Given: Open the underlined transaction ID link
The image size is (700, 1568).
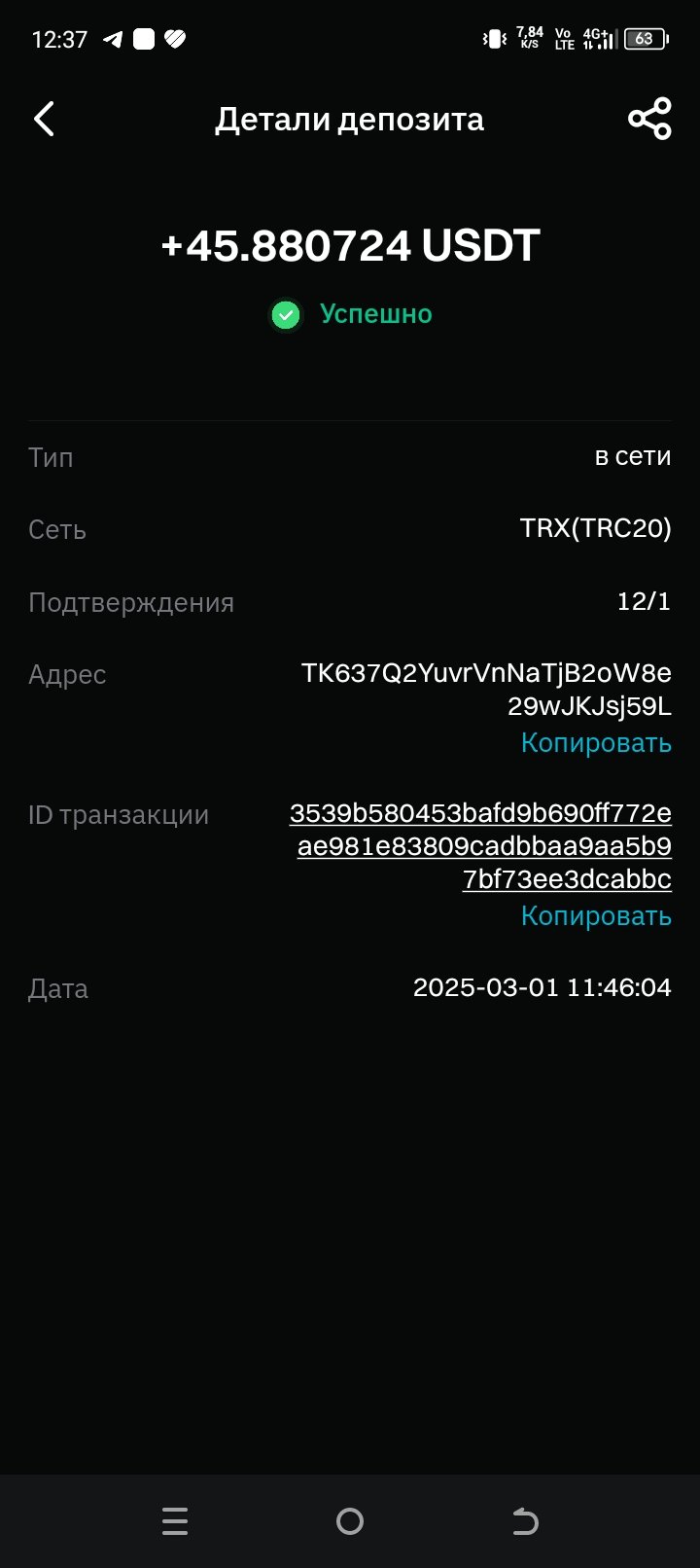Looking at the screenshot, I should pyautogui.click(x=480, y=846).
